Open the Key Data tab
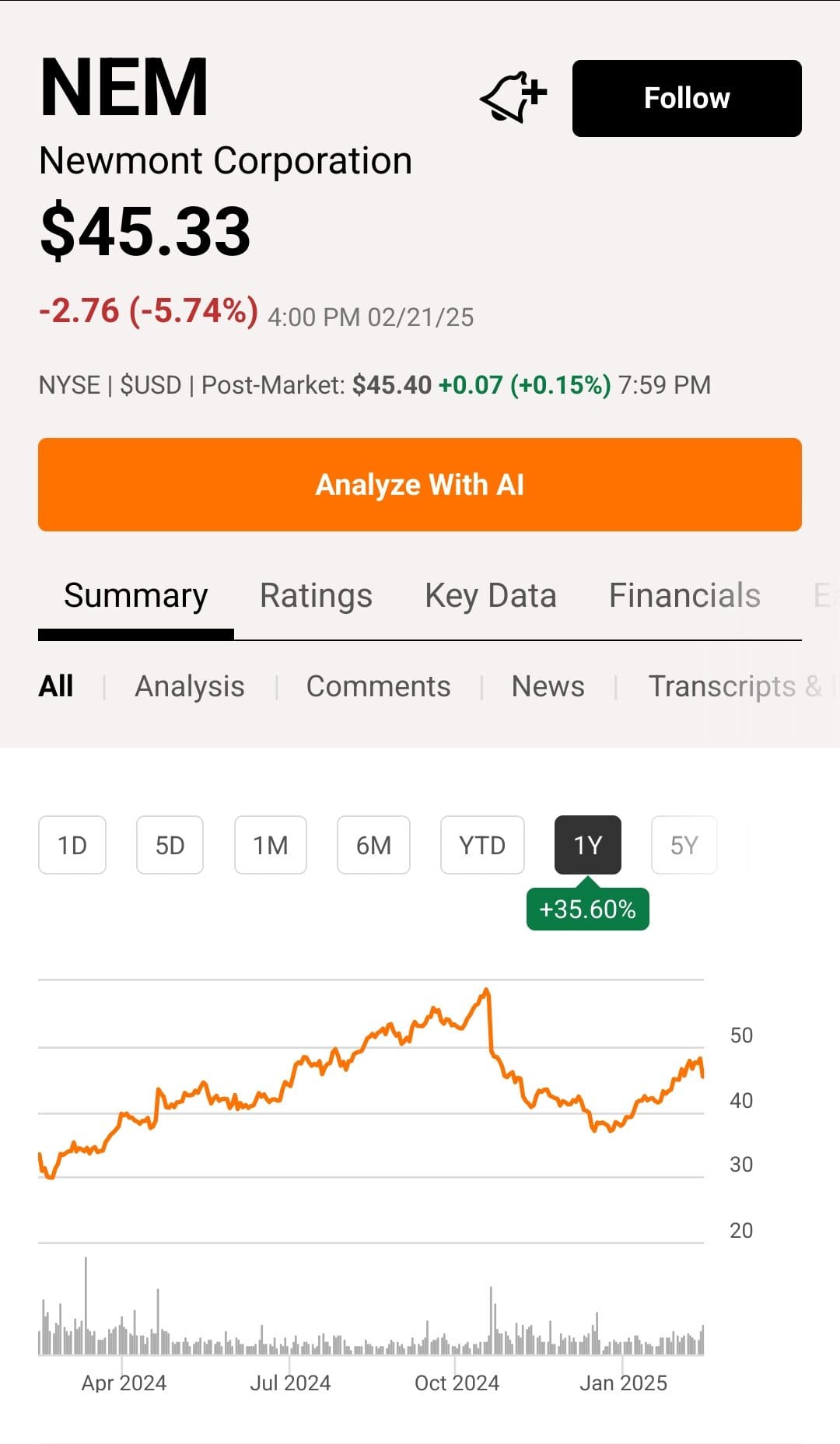 491,594
